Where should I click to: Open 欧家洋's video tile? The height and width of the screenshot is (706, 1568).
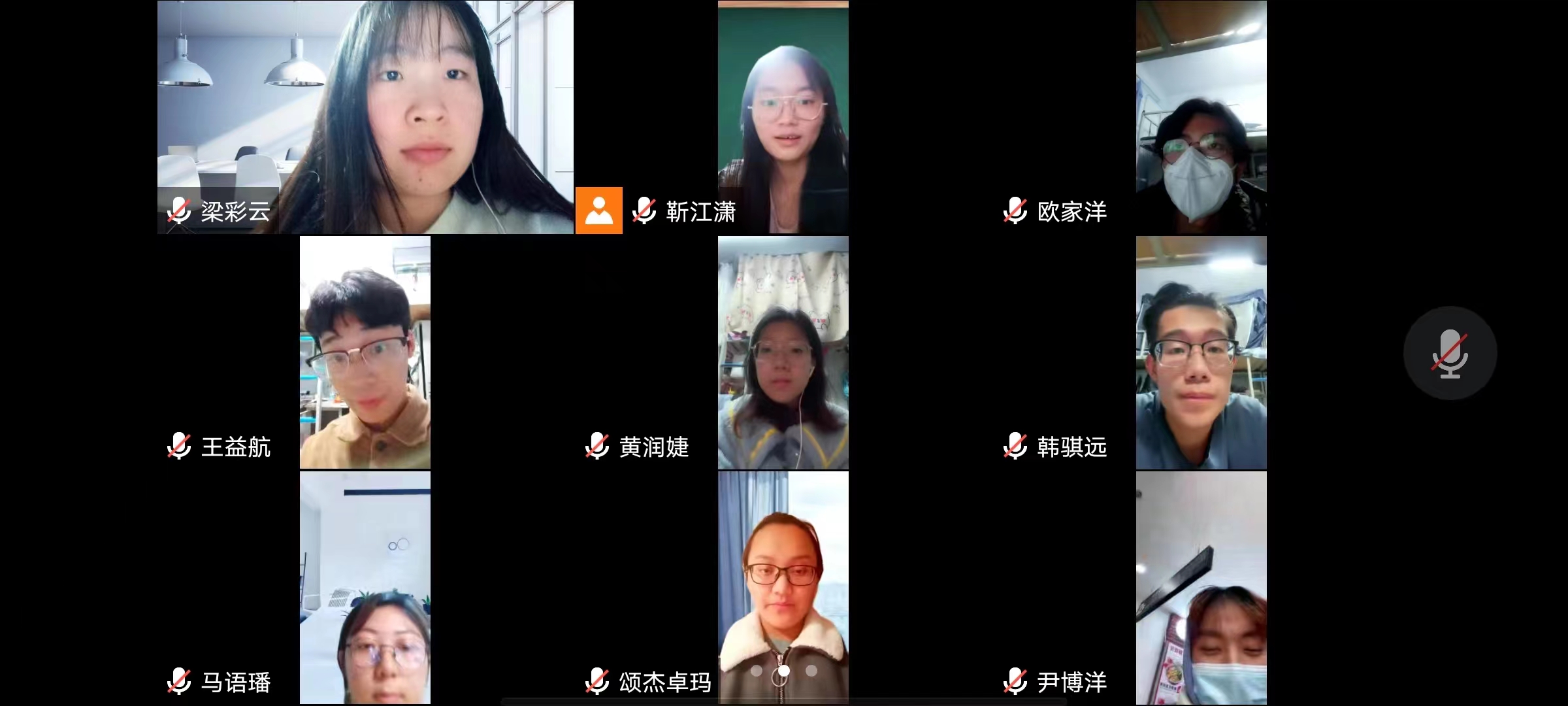coord(1201,118)
